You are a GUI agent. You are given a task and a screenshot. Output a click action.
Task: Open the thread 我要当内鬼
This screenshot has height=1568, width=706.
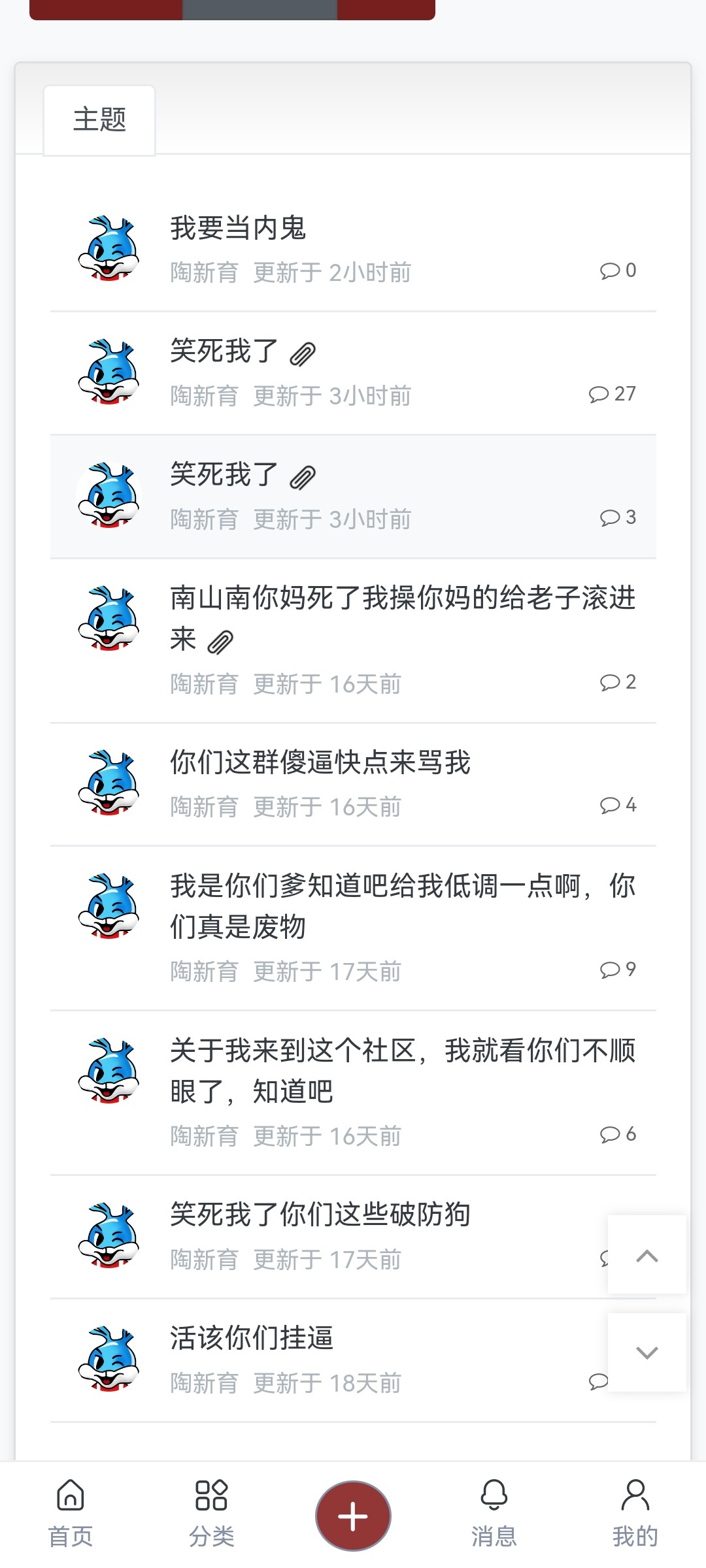coord(238,228)
